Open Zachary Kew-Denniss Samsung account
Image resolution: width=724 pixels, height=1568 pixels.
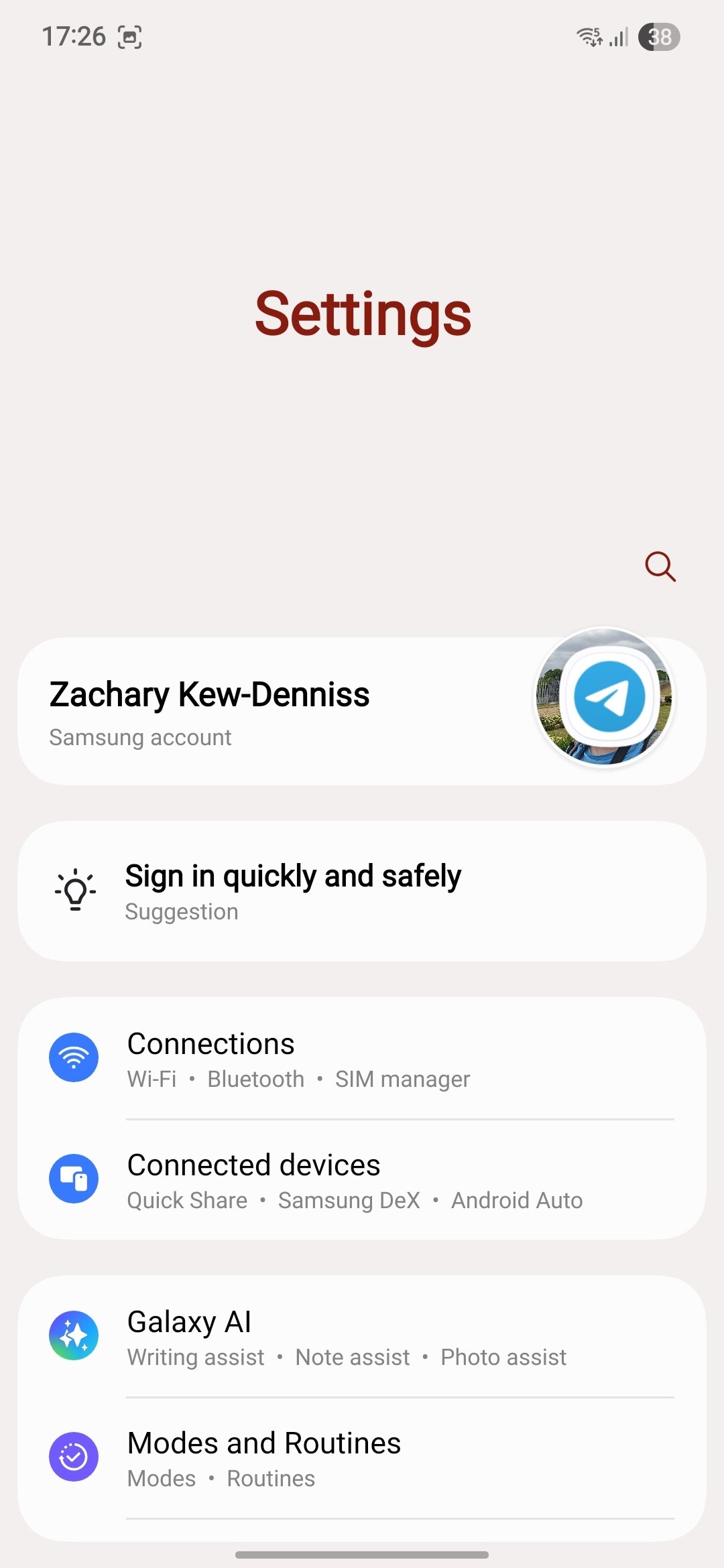(x=268, y=712)
